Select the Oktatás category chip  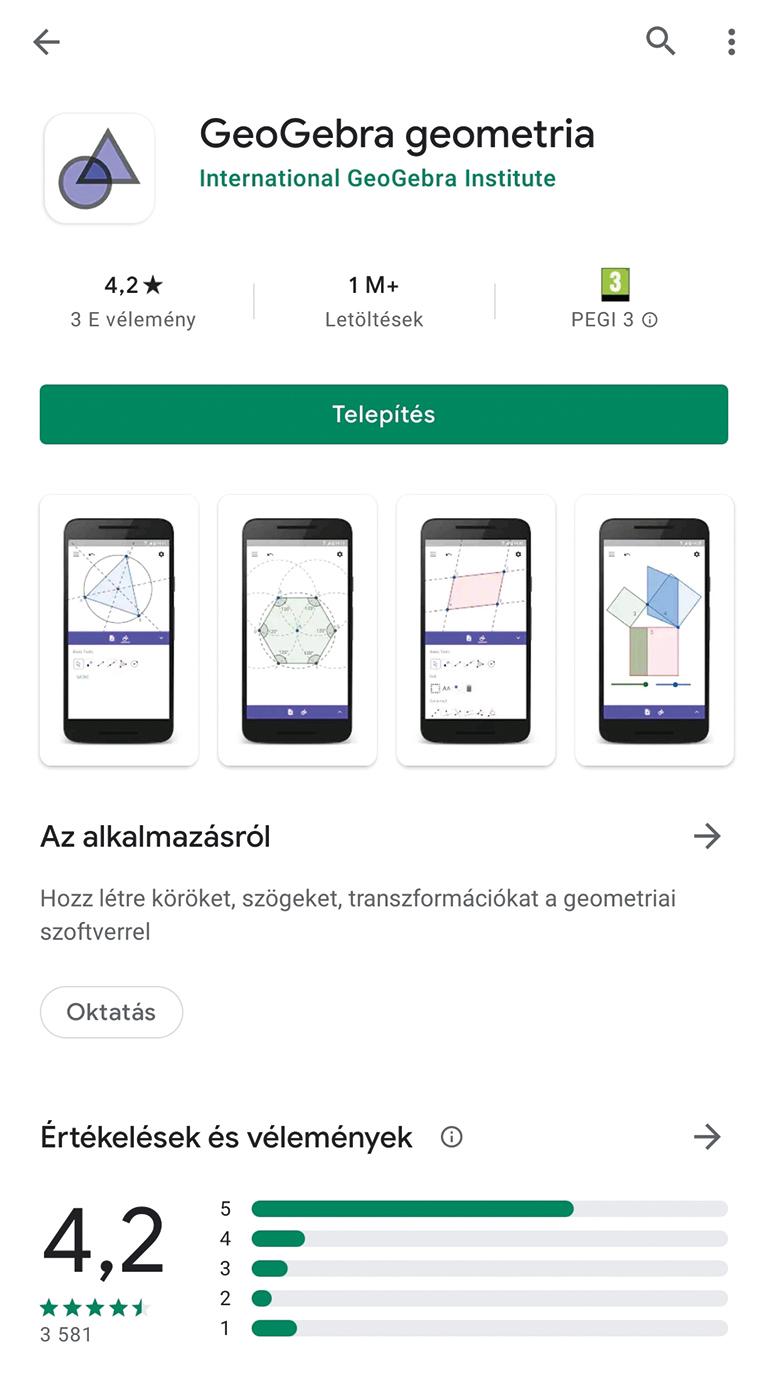[112, 1012]
